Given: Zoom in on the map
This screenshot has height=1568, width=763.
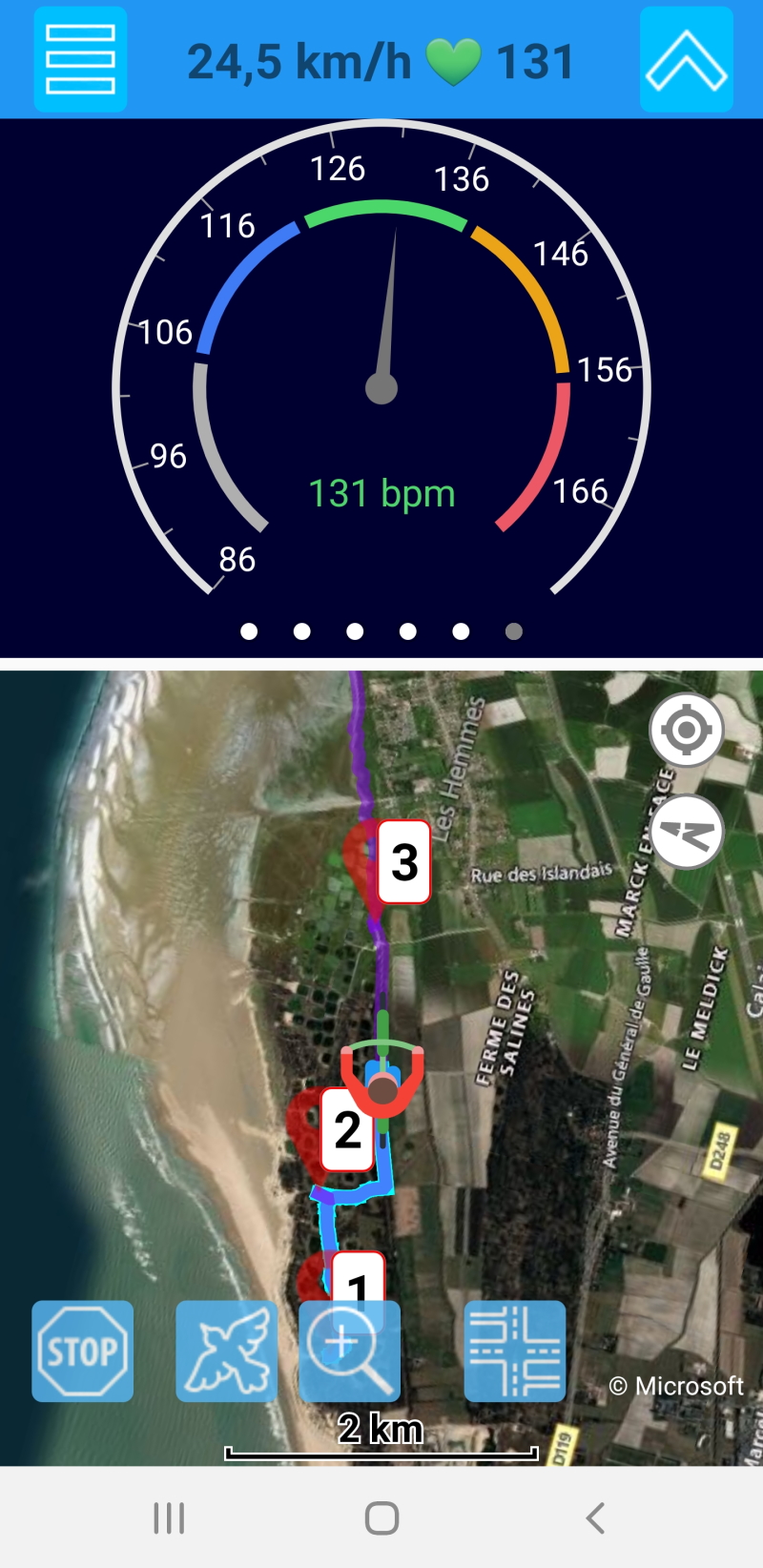Looking at the screenshot, I should click(x=349, y=1351).
